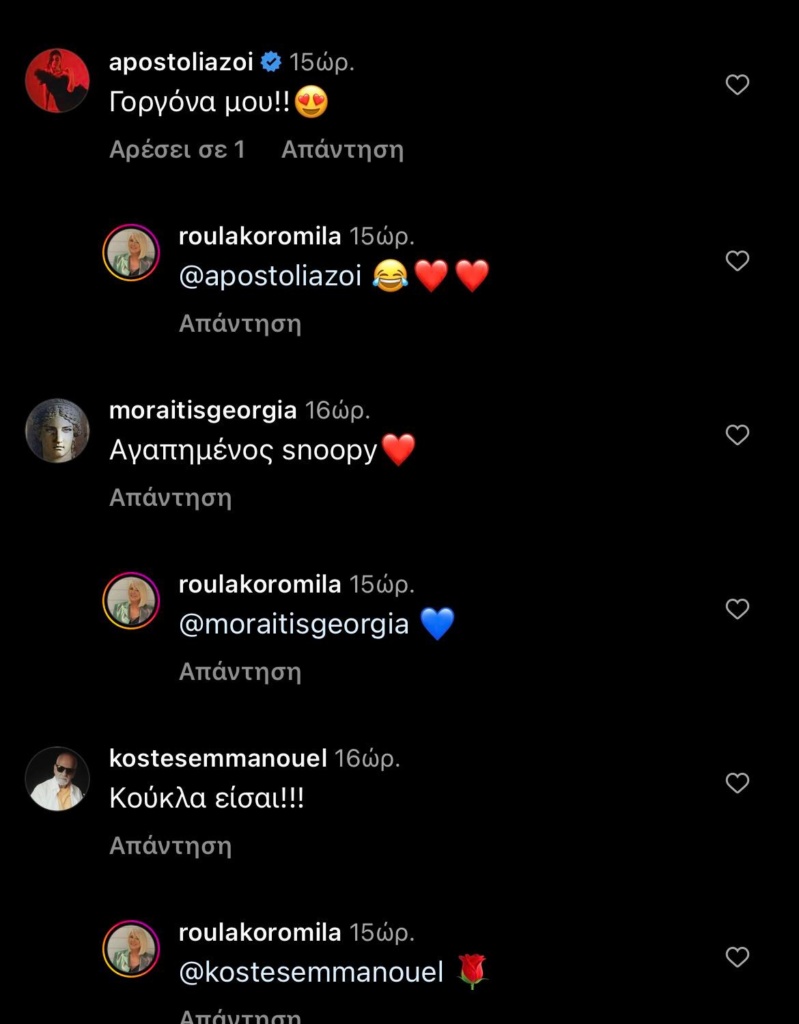Like kostesemmanouel's comment Κούκλα είσαι
This screenshot has width=799, height=1024.
coord(737,783)
